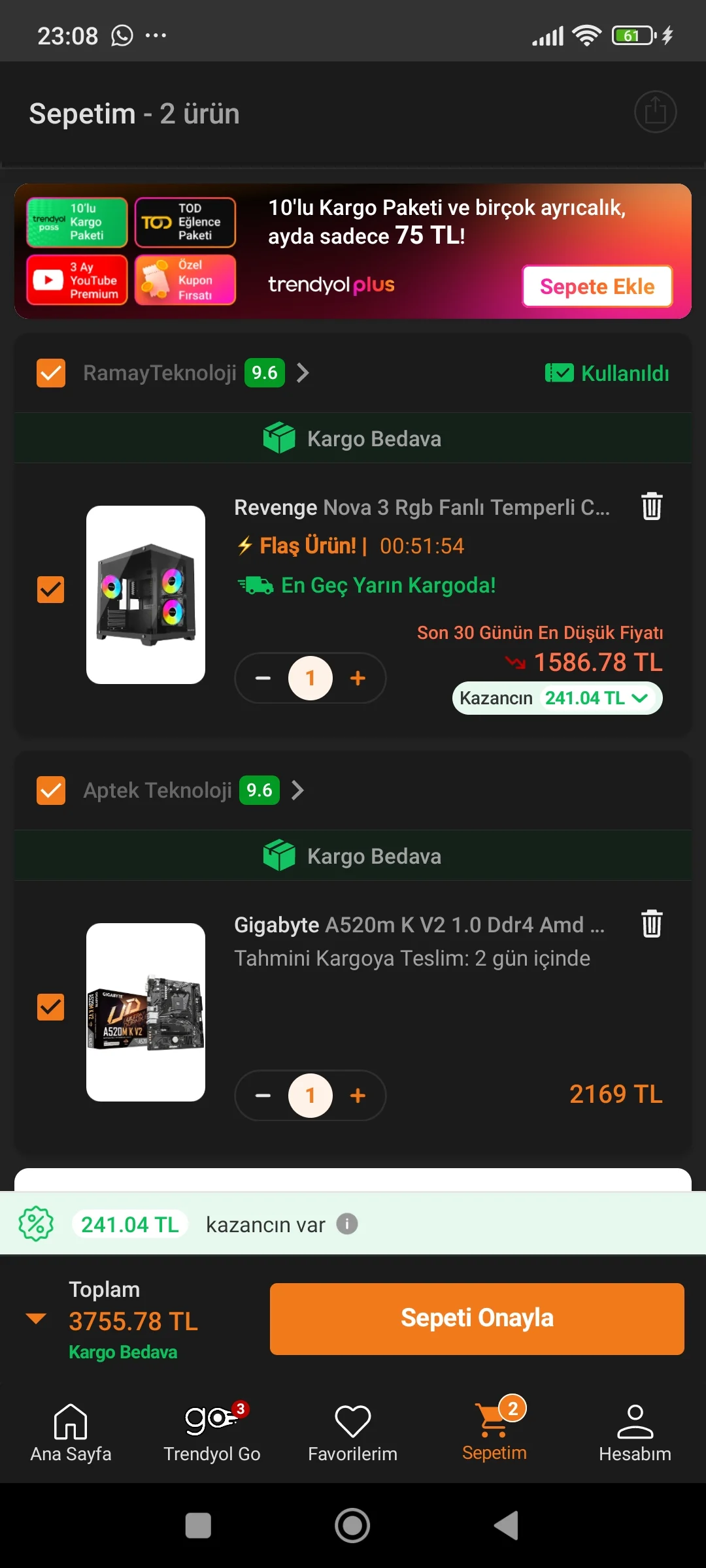
Task: Uncheck the Aptek Teknoloji seller checkbox
Action: [x=51, y=791]
